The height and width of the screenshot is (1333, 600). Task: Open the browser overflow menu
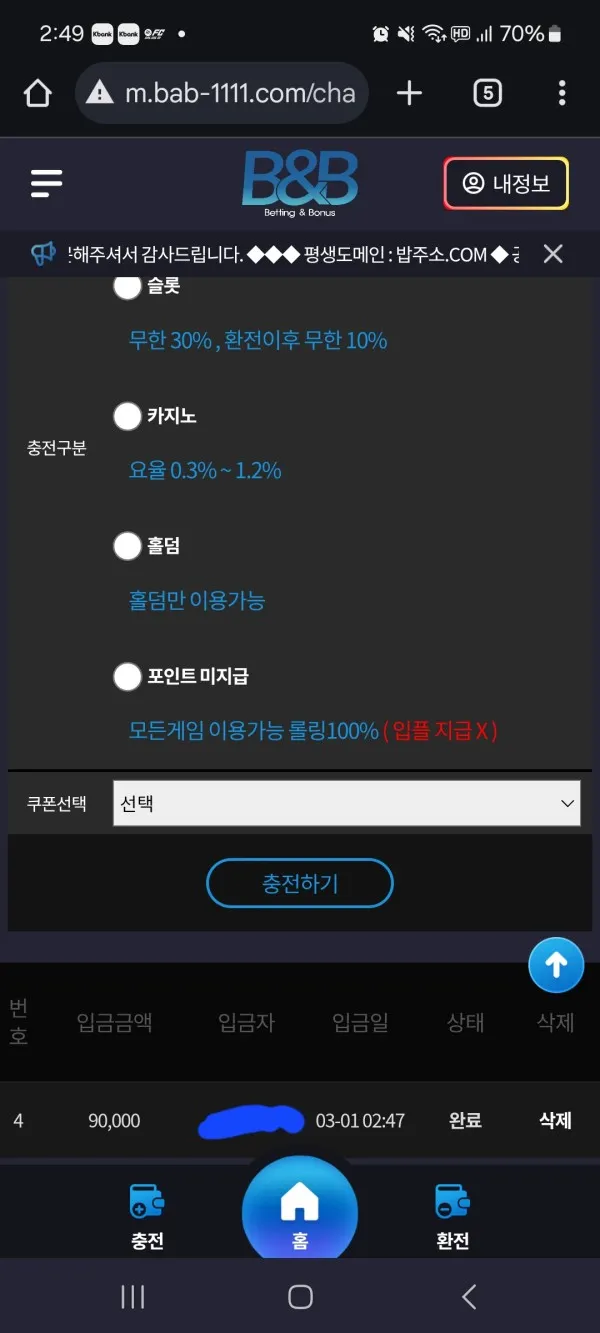point(562,94)
